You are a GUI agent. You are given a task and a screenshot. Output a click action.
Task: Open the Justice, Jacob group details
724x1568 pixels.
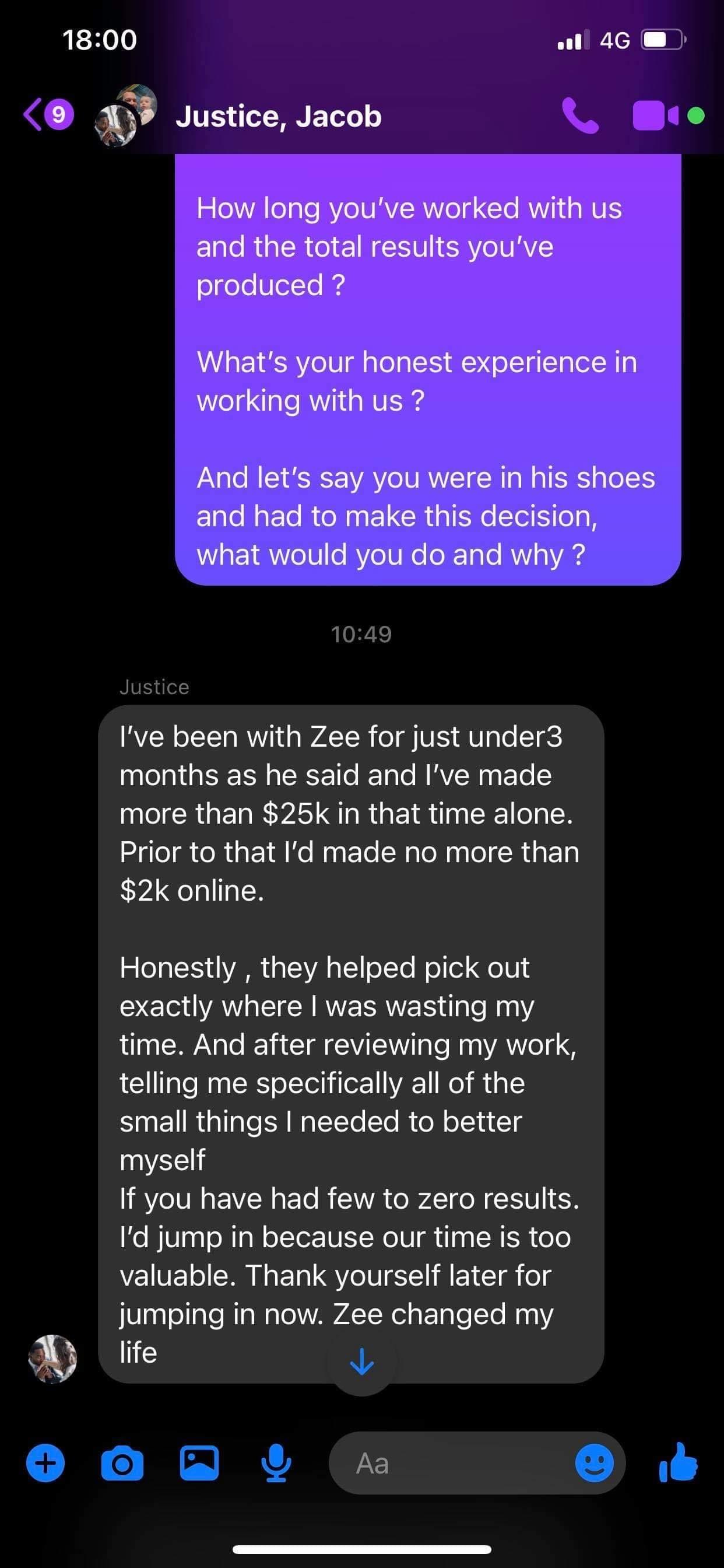(278, 116)
